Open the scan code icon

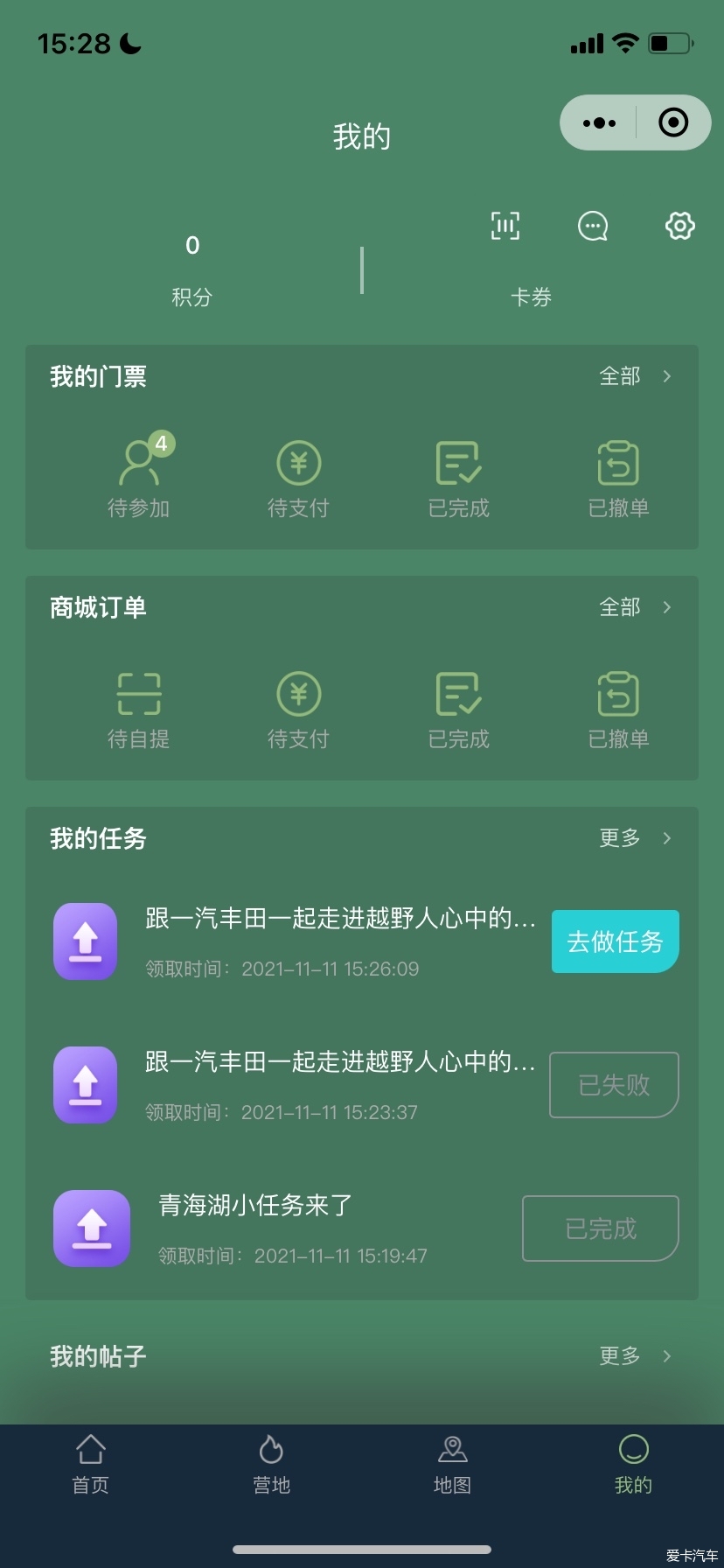pyautogui.click(x=505, y=226)
